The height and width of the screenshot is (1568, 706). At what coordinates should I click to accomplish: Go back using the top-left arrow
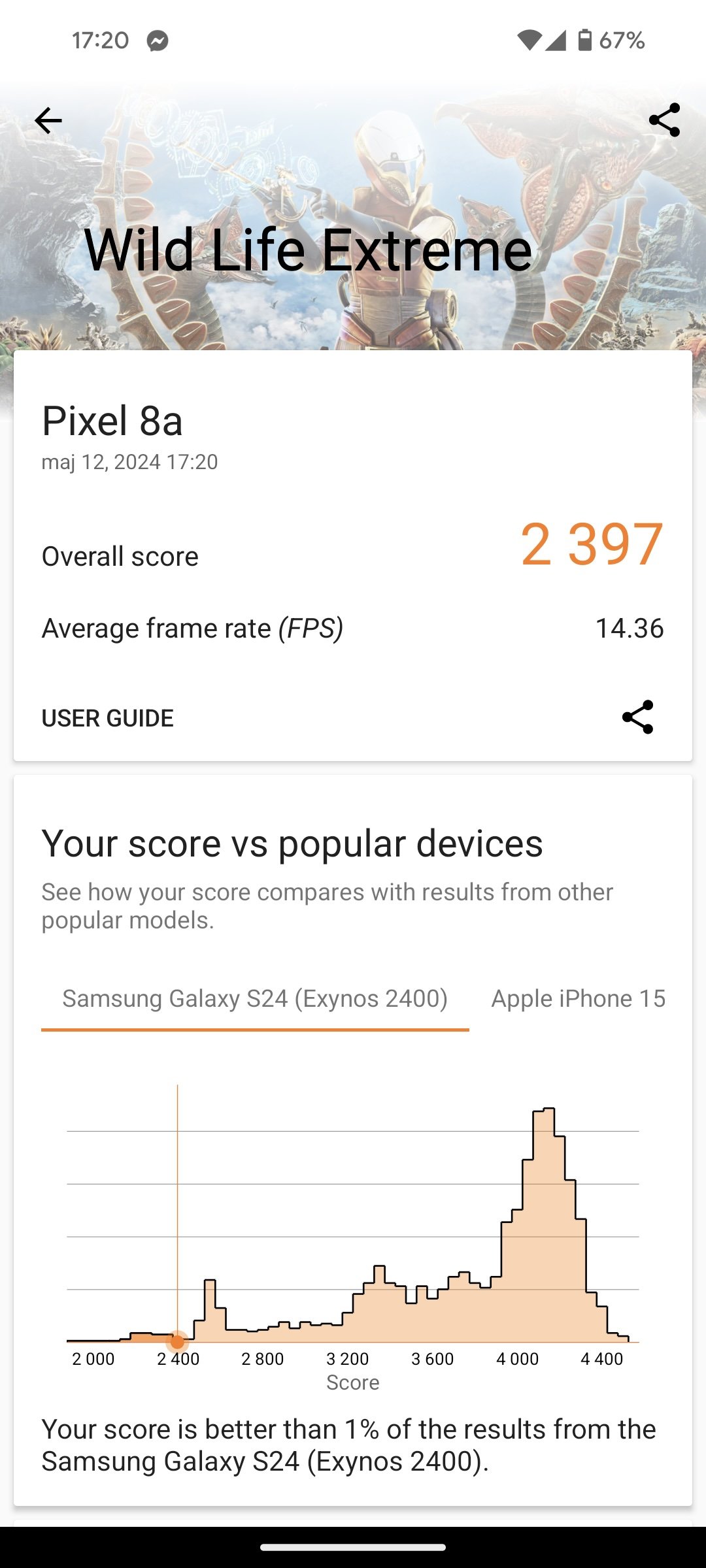48,121
